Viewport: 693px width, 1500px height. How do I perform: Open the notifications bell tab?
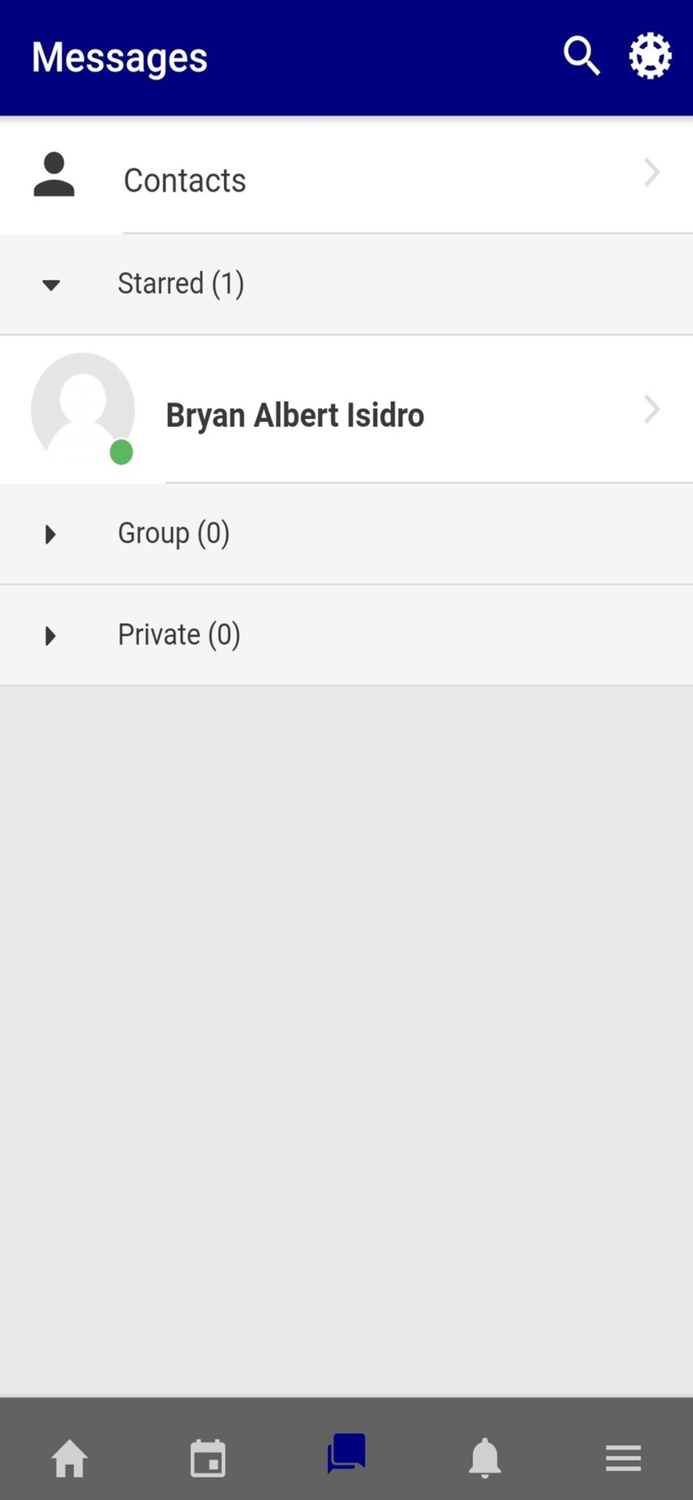coord(485,1459)
